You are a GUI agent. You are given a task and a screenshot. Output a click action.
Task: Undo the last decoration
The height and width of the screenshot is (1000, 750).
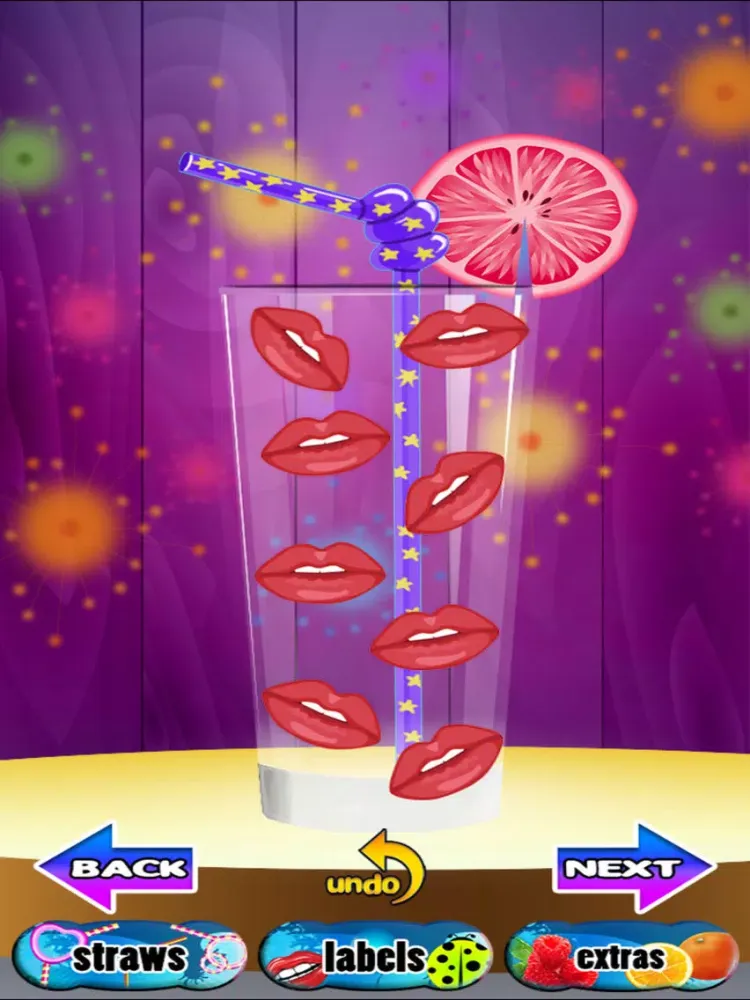(375, 867)
